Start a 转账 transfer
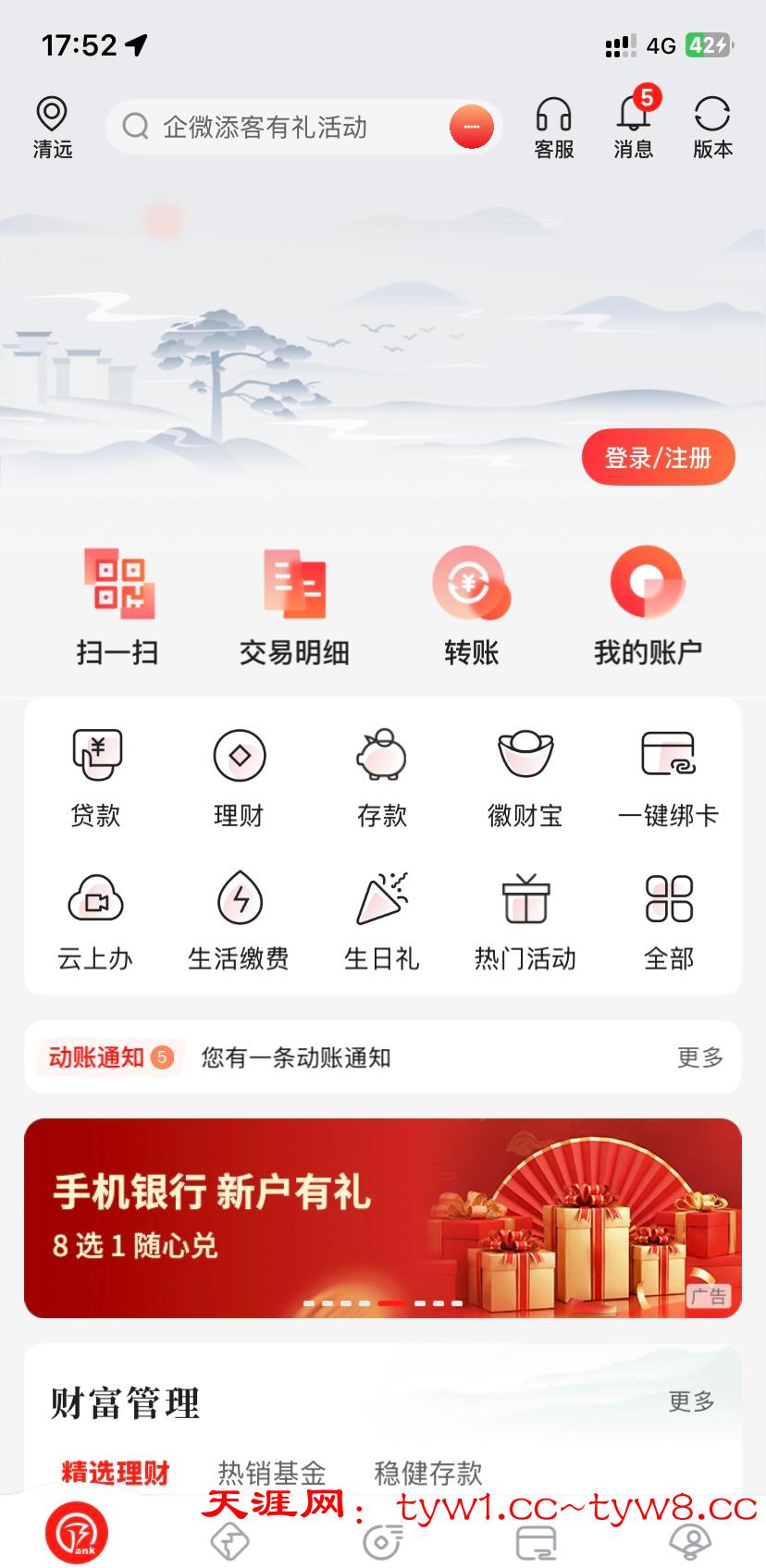766x1568 pixels. [471, 606]
